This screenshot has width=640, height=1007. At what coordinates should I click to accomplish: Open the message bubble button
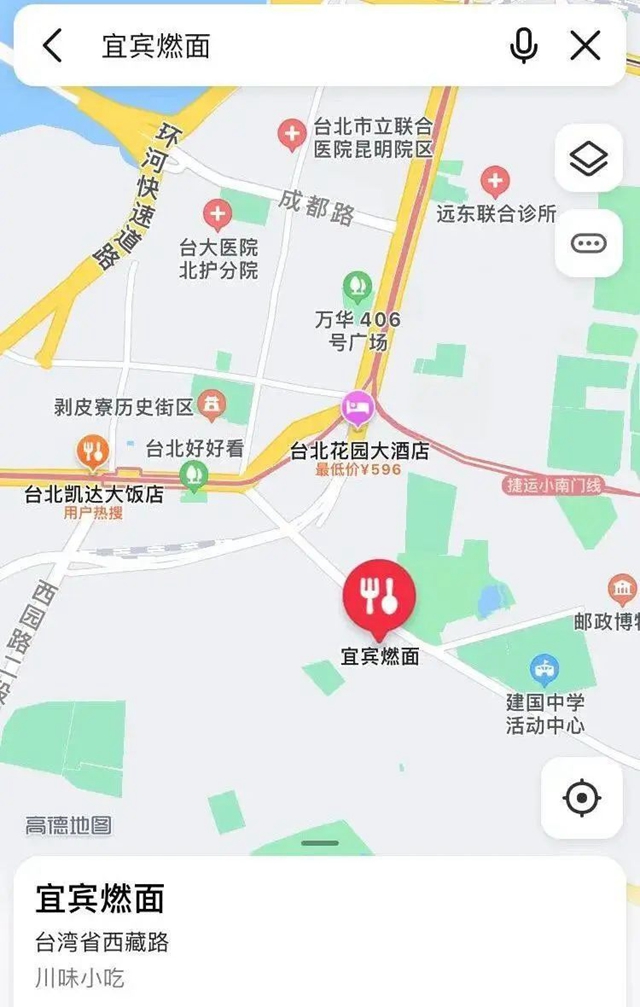point(588,243)
